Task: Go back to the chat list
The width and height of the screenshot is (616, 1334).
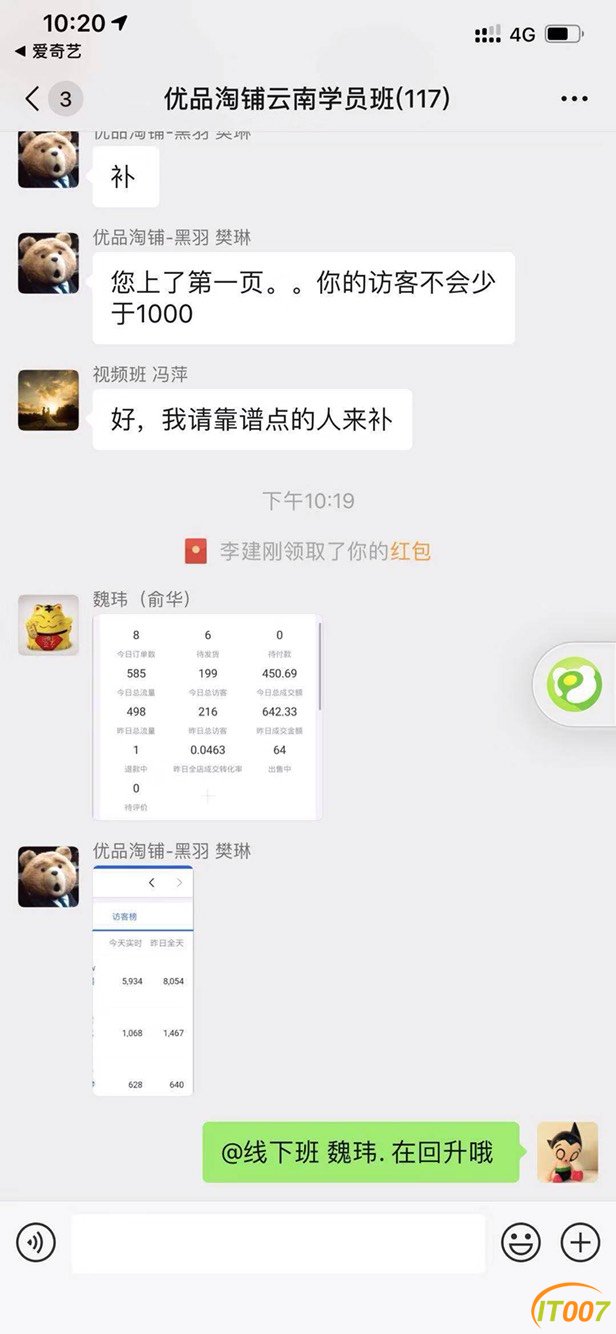Action: (x=52, y=99)
